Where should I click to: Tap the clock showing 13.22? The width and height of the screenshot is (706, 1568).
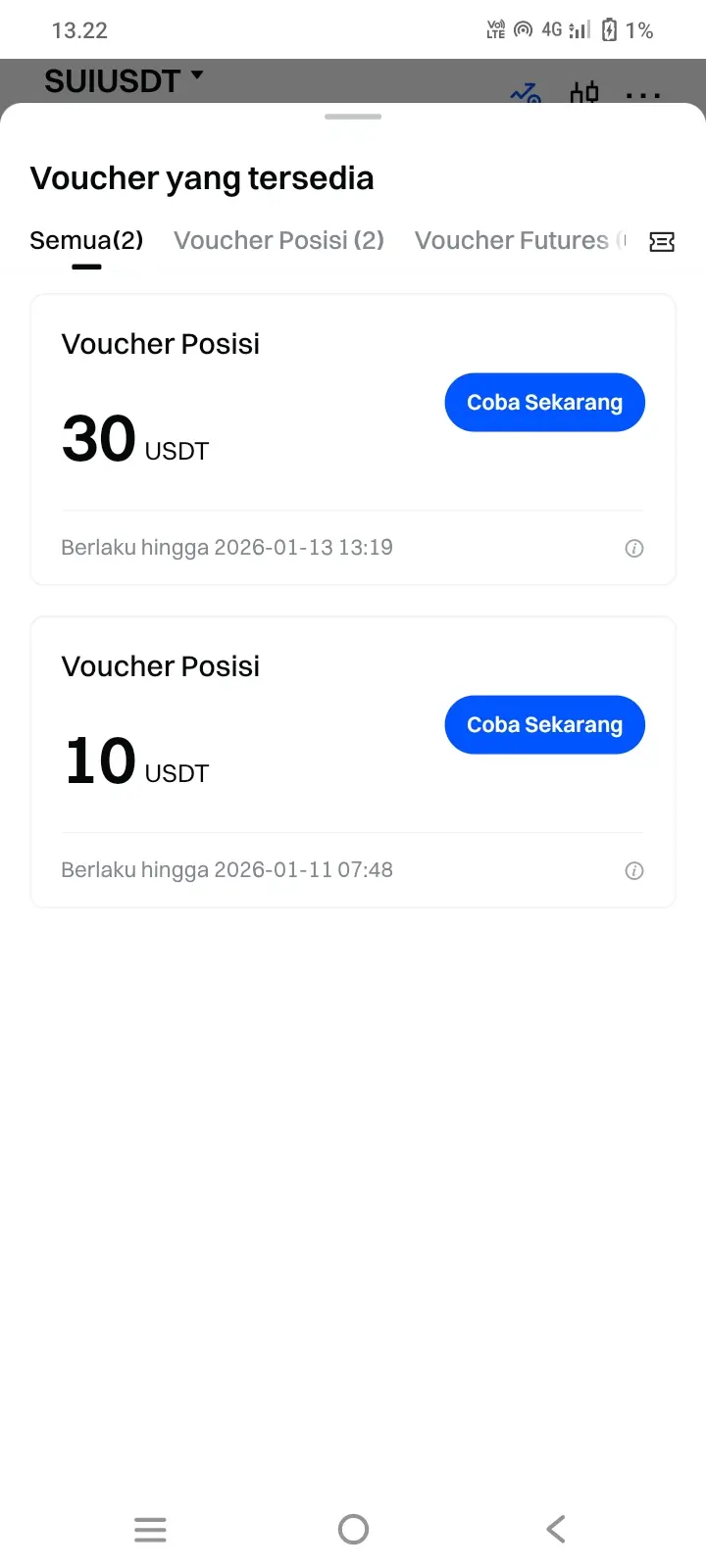click(x=79, y=30)
